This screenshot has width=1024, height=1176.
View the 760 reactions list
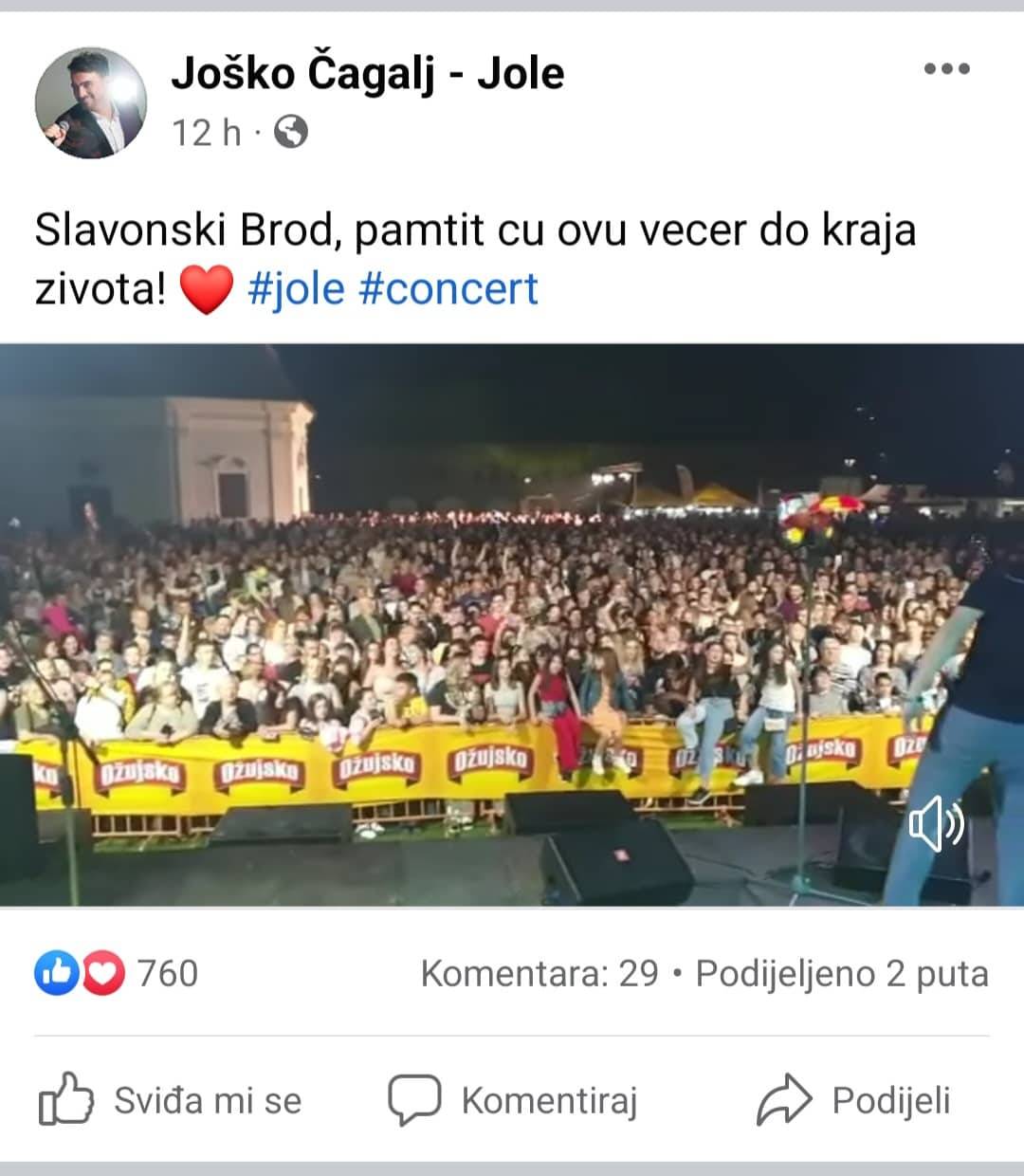(118, 973)
